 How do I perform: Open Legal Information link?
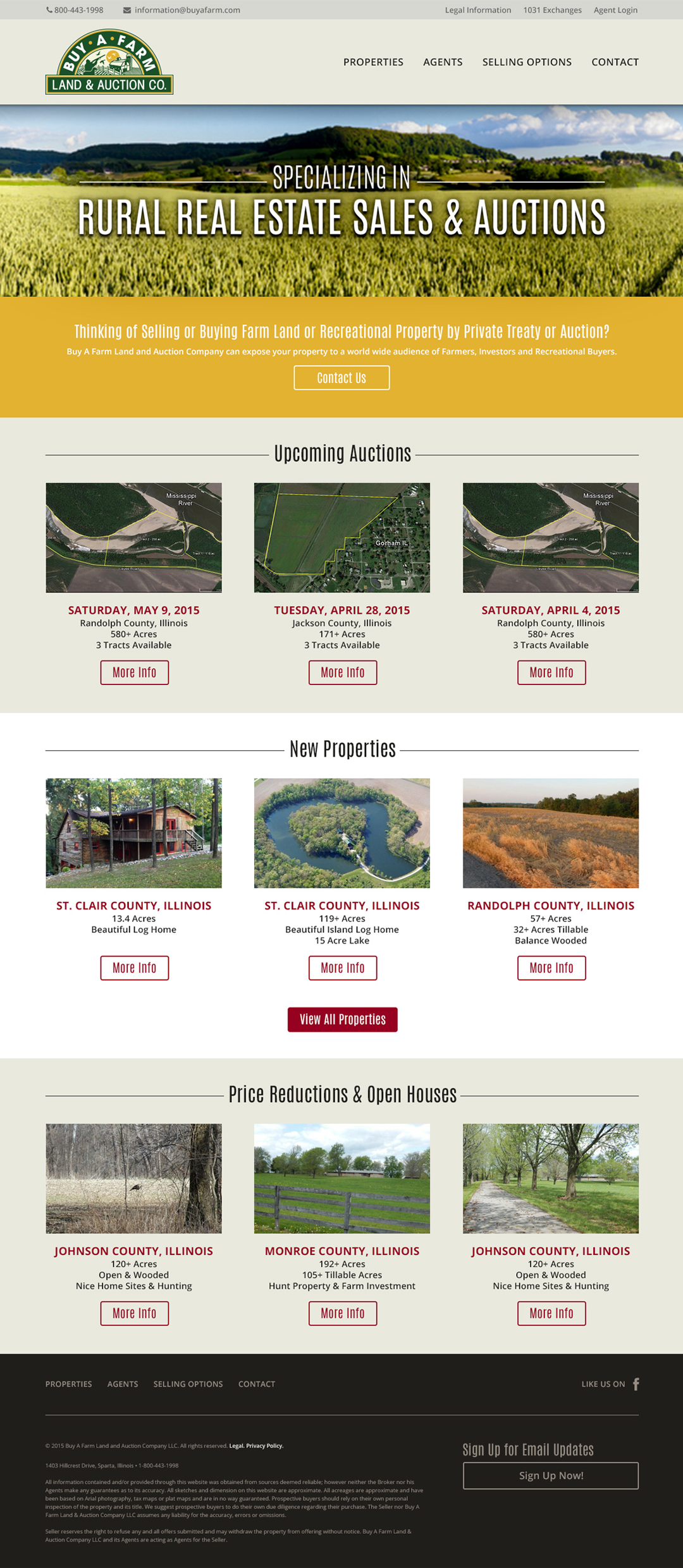(477, 10)
